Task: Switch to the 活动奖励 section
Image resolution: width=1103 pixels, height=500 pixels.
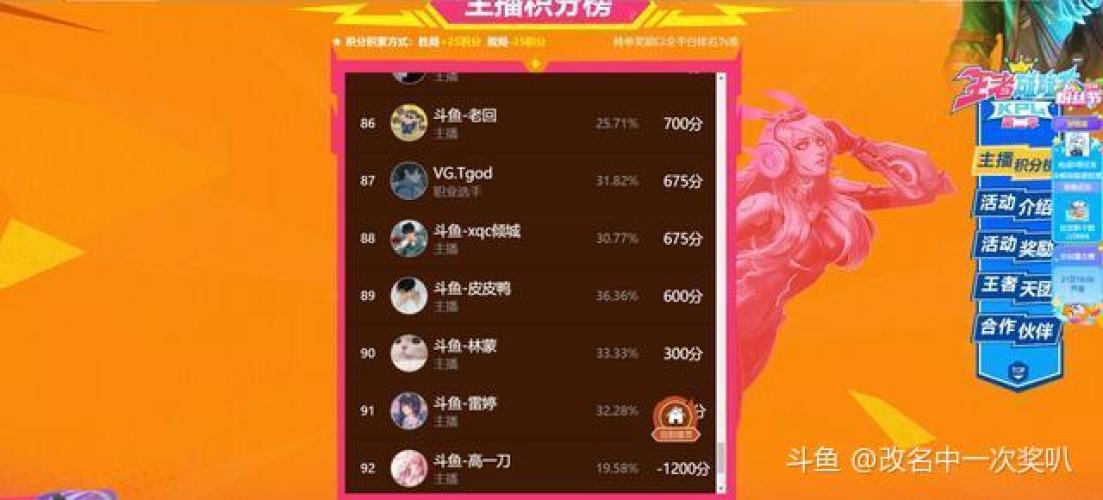Action: tap(1014, 245)
